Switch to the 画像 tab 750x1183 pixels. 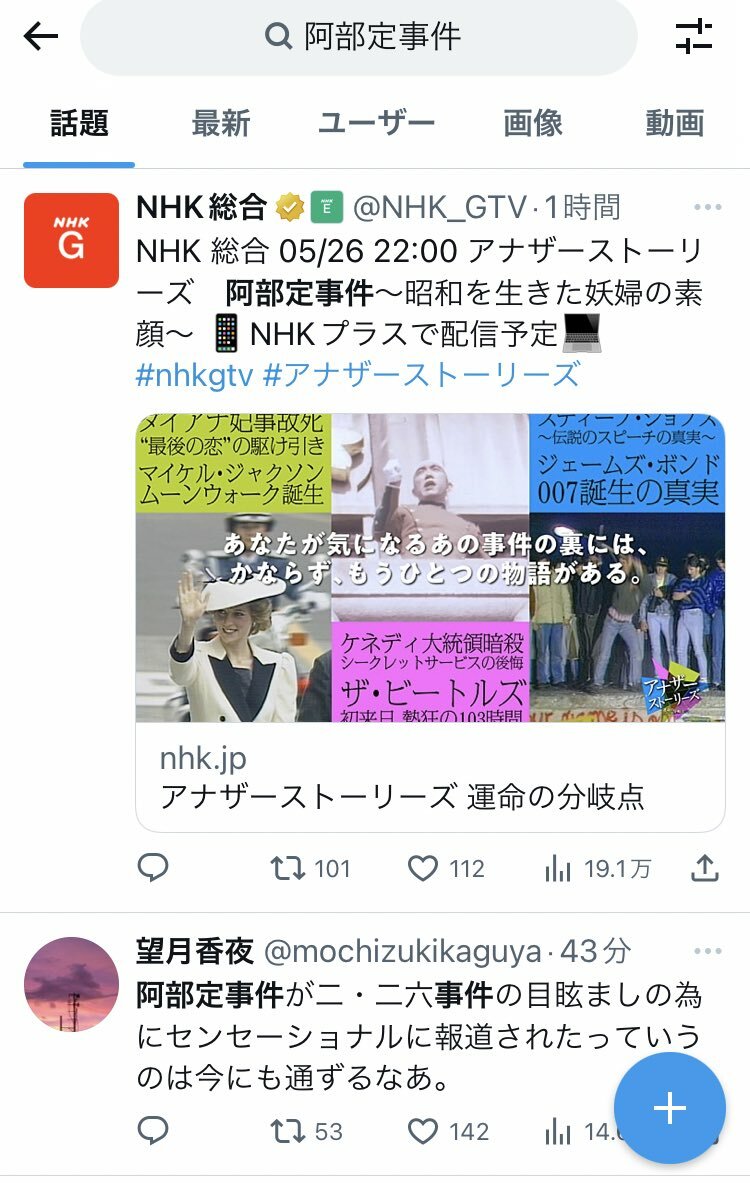533,124
